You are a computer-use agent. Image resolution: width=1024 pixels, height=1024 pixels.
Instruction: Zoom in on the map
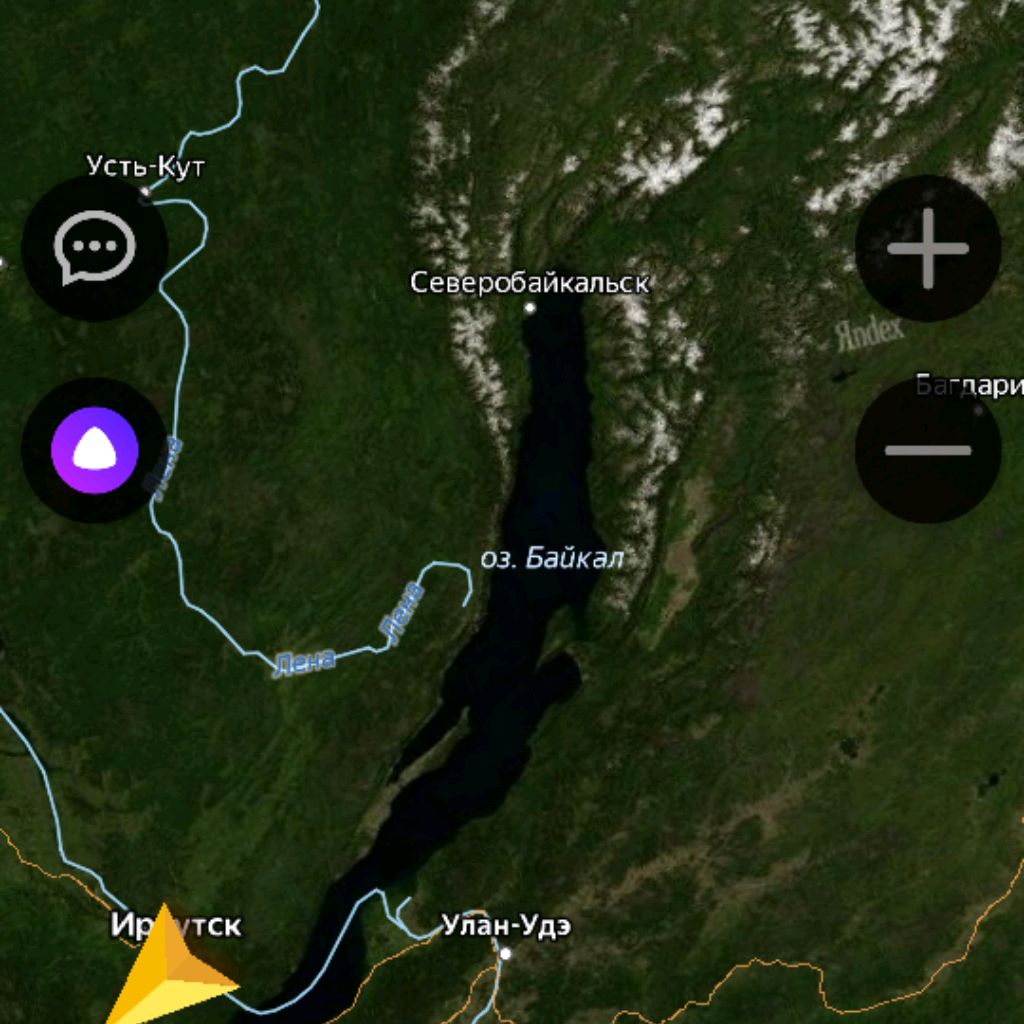point(927,248)
